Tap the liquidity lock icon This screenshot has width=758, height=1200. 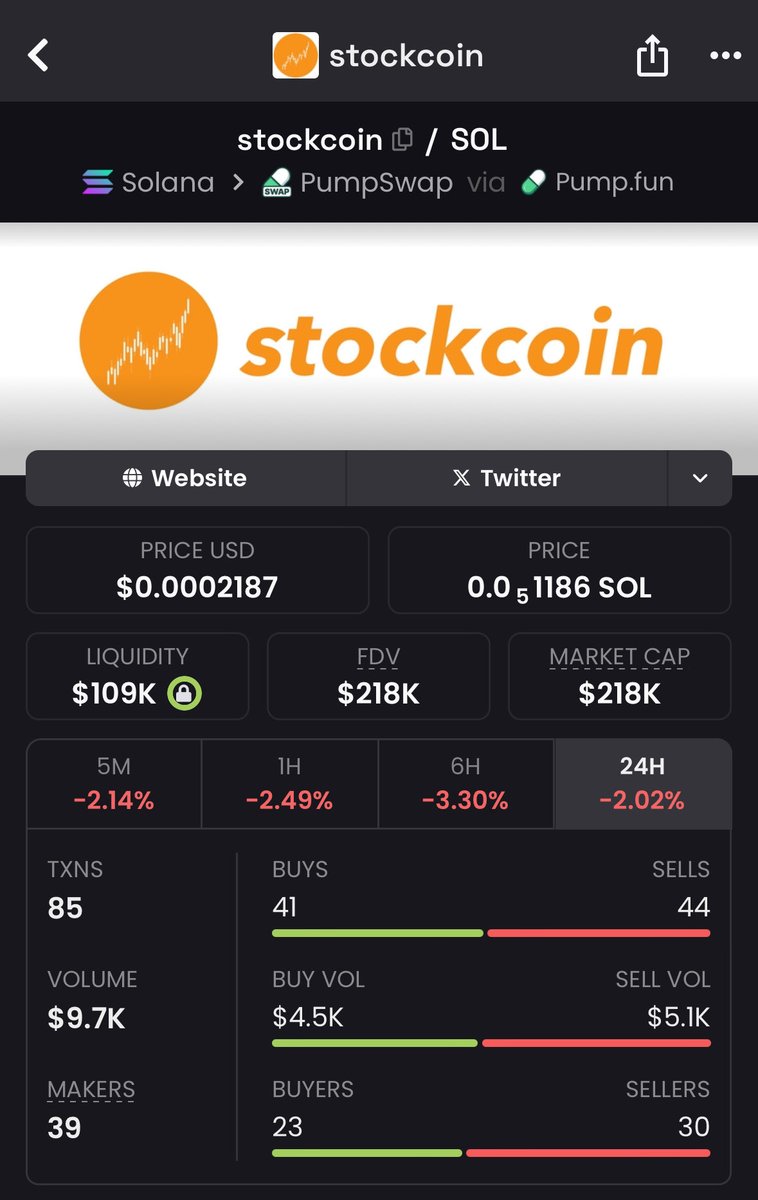point(184,694)
